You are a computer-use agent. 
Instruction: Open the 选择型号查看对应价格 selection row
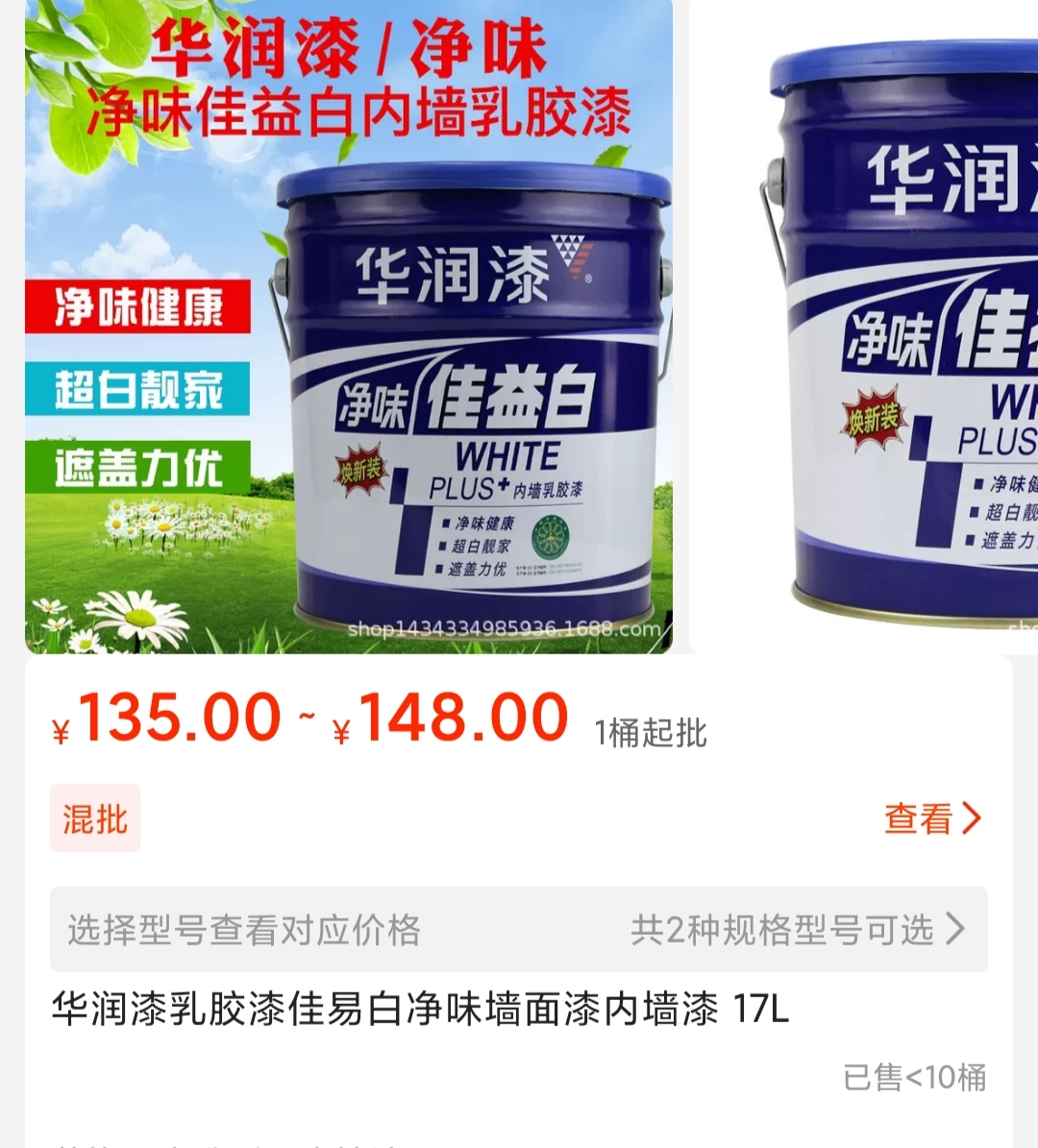pos(245,929)
